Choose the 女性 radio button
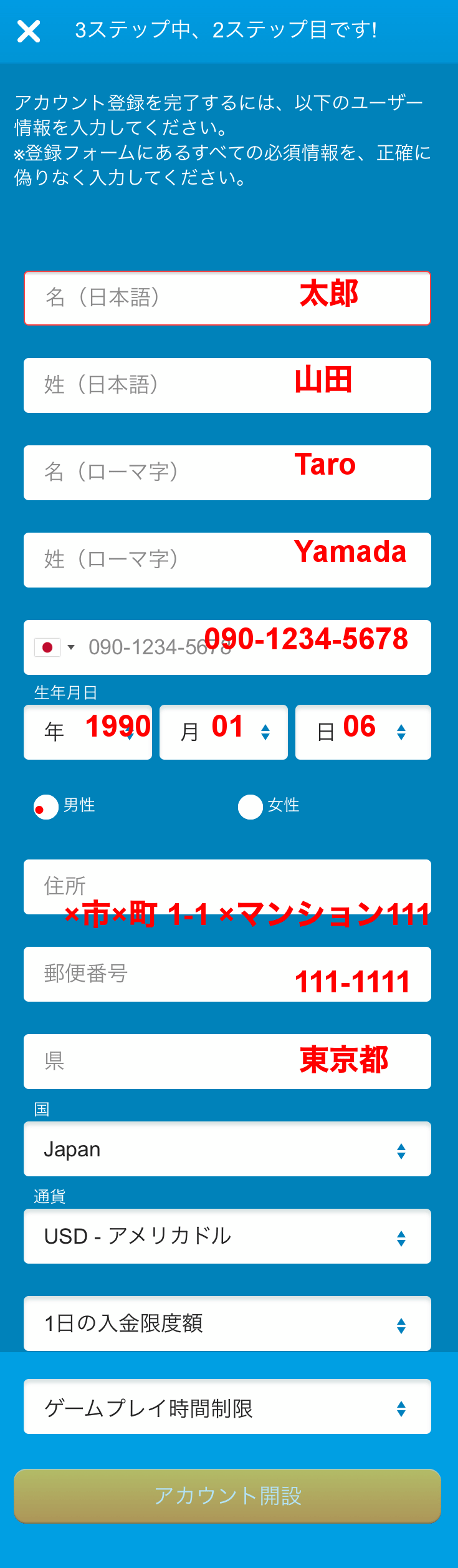 [x=250, y=807]
